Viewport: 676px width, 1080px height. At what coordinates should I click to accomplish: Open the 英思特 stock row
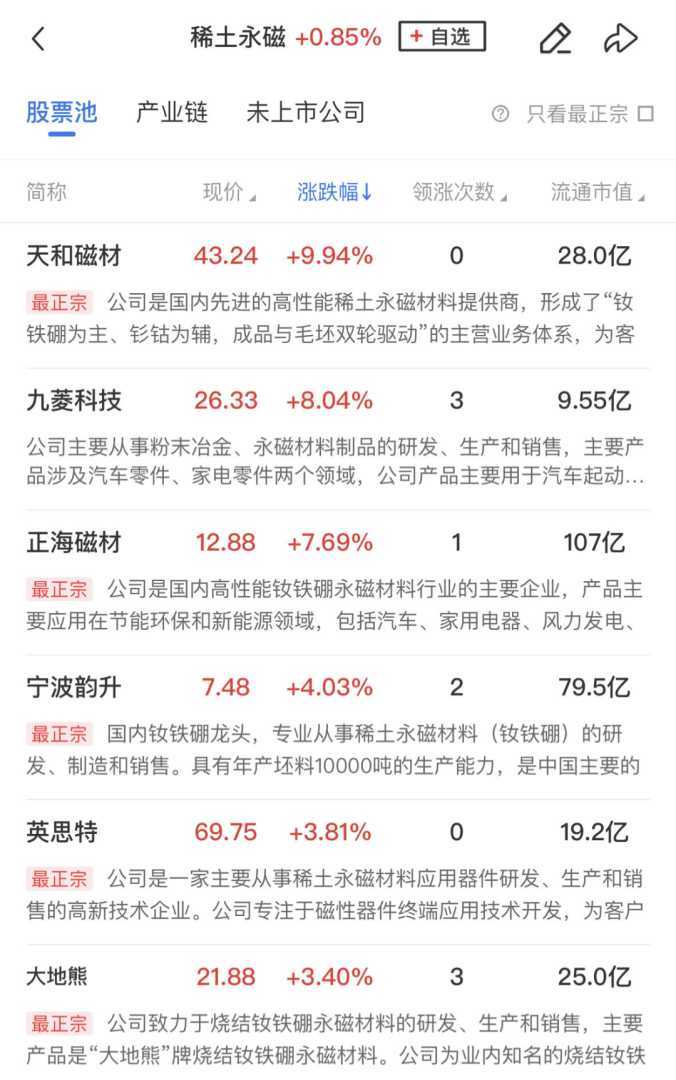(62, 832)
